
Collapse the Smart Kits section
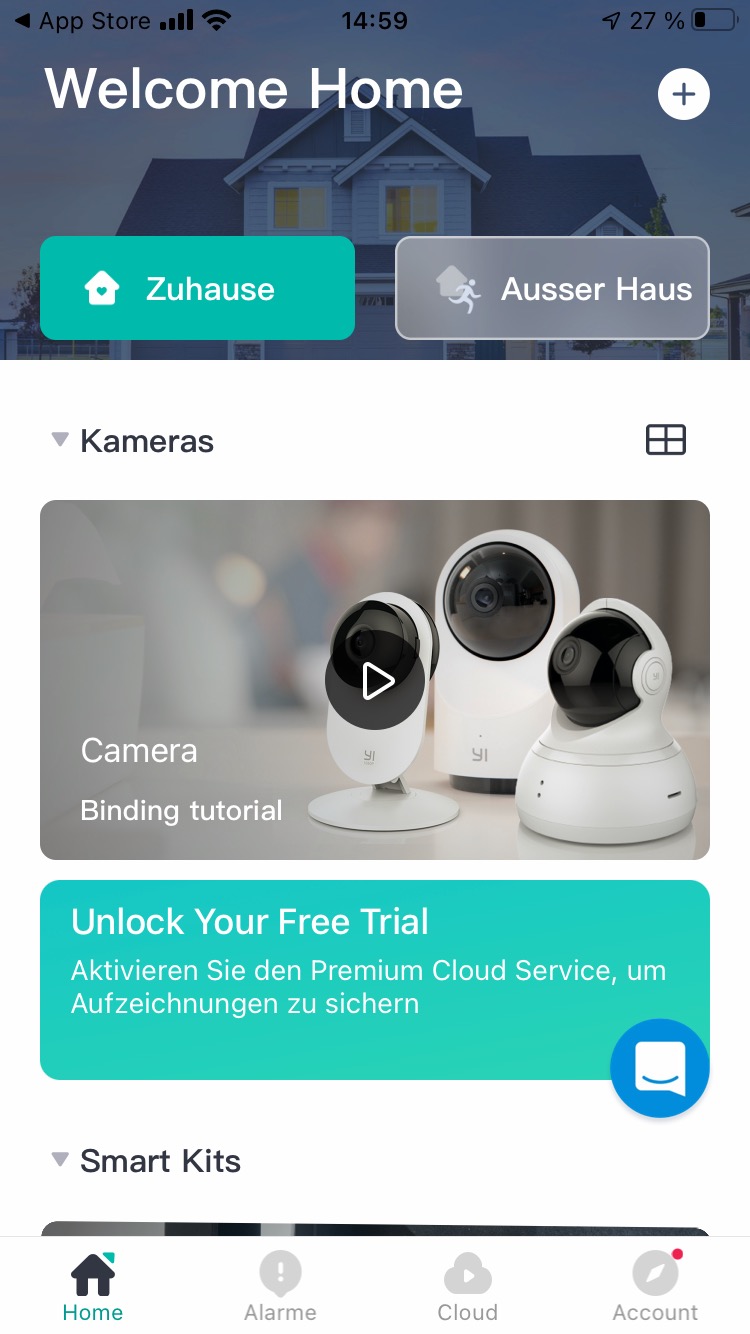(x=60, y=1160)
